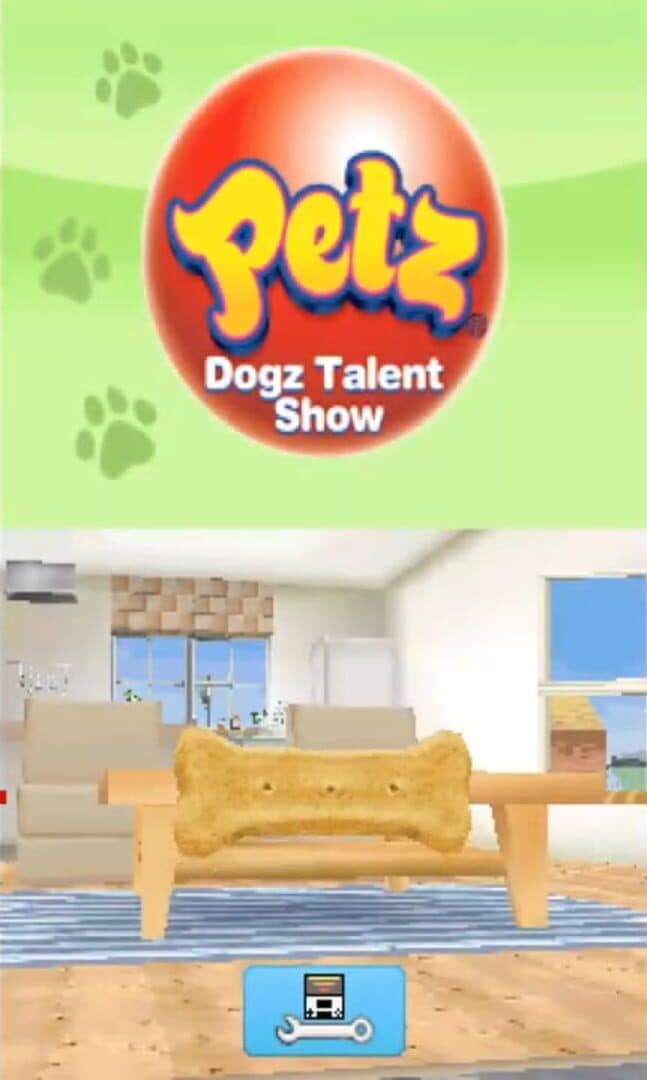The width and height of the screenshot is (647, 1080).
Task: Tap the dog biscuit to start
Action: tap(322, 791)
